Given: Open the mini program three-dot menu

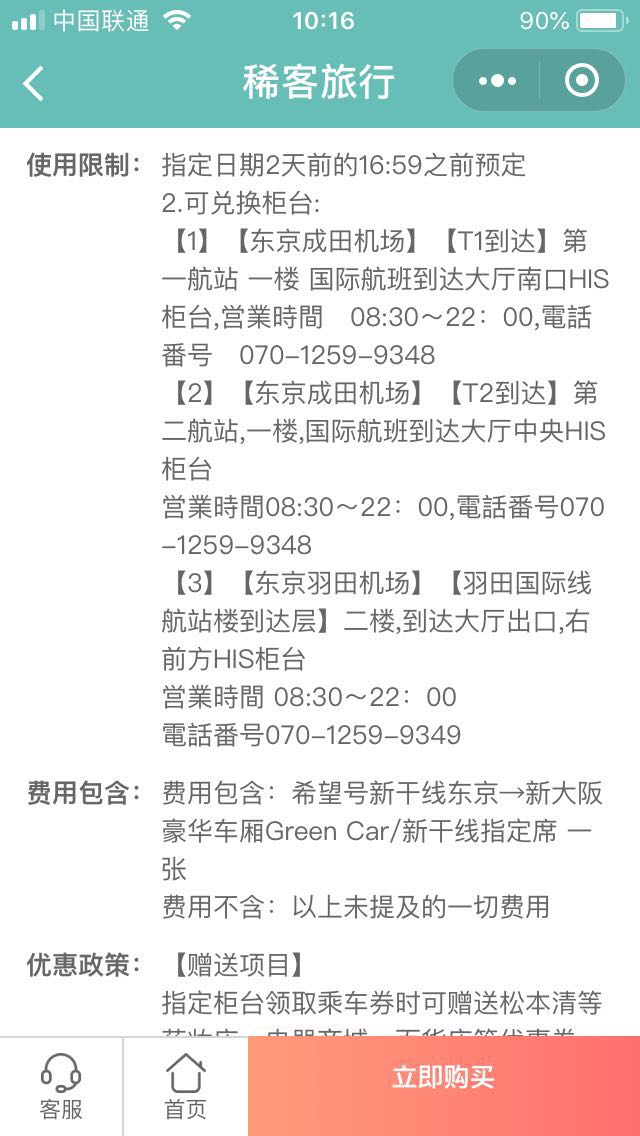Looking at the screenshot, I should (x=497, y=81).
